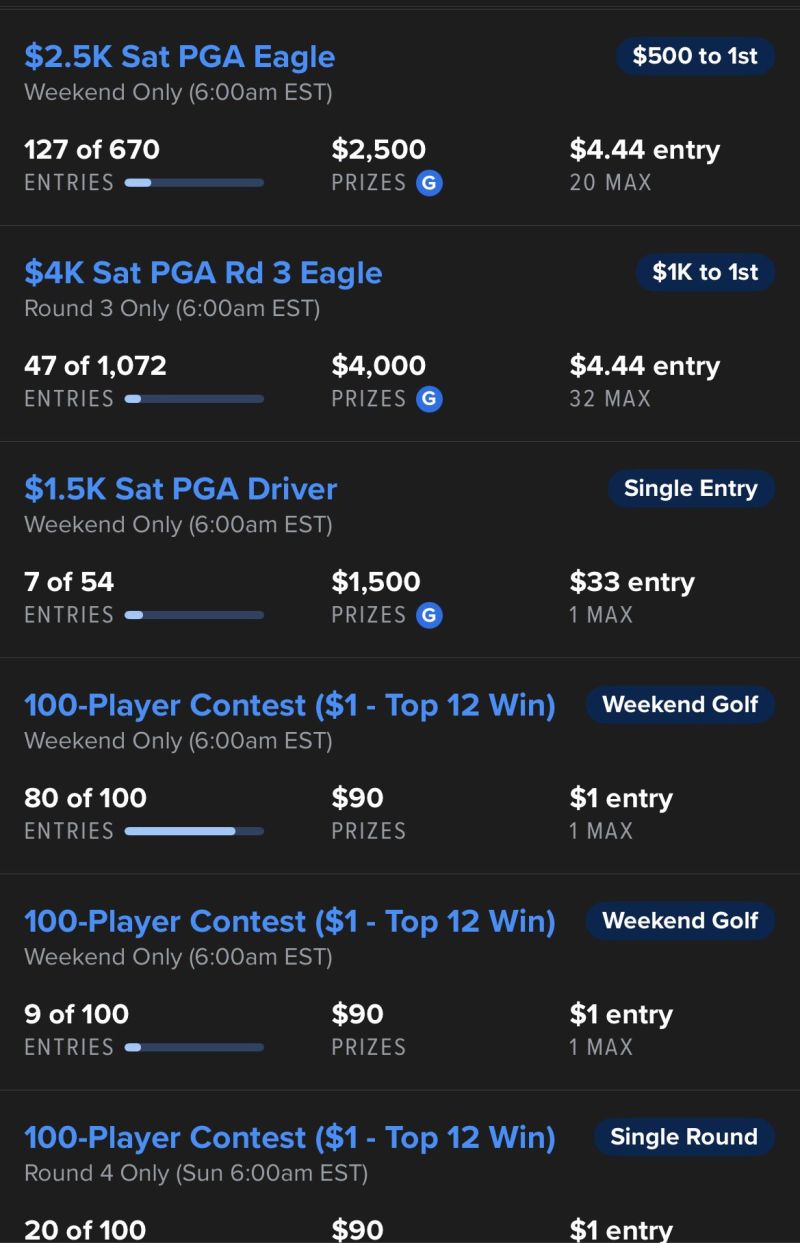This screenshot has height=1243, width=800.
Task: Open the '$4K Sat PGA Rd 3 Eagle' contest
Action: point(202,272)
